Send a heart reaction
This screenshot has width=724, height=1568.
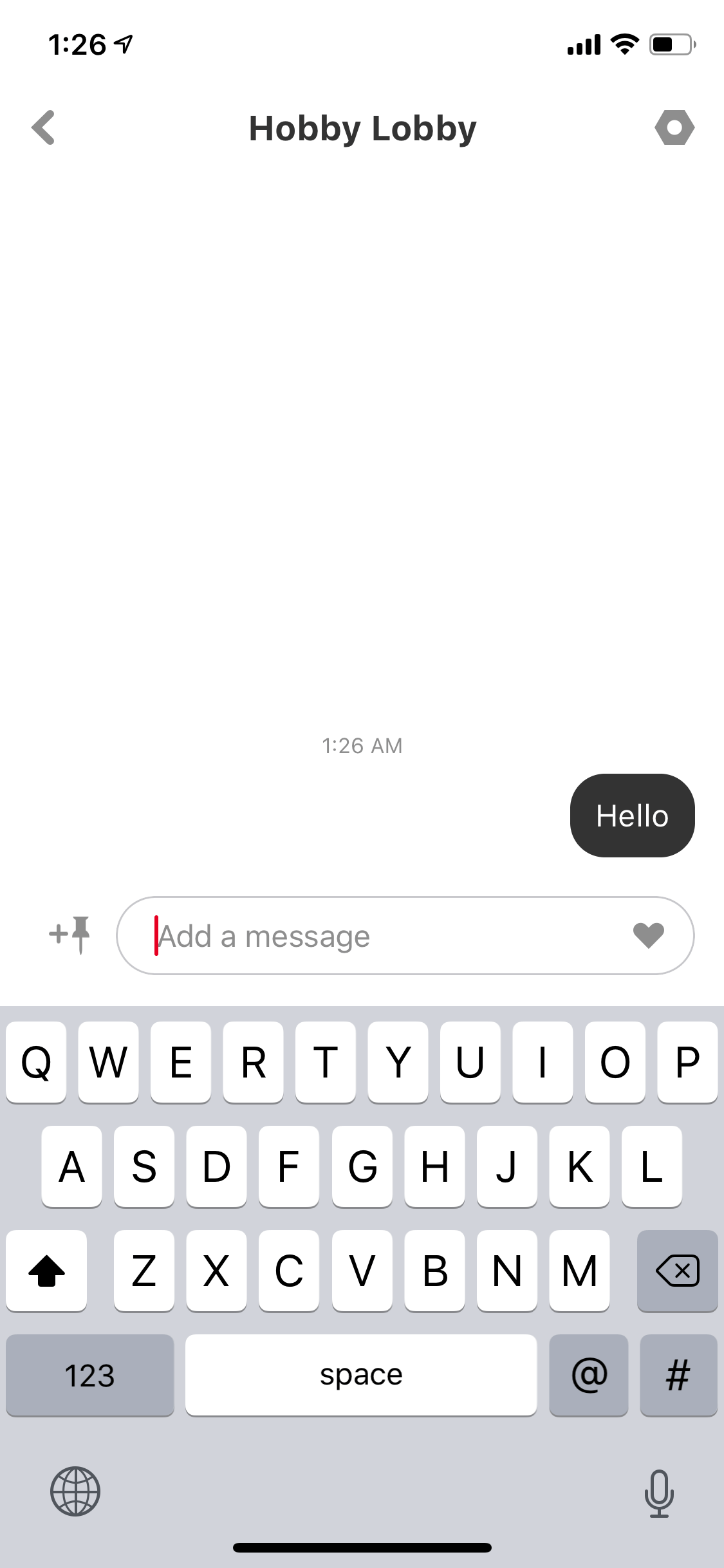[648, 935]
